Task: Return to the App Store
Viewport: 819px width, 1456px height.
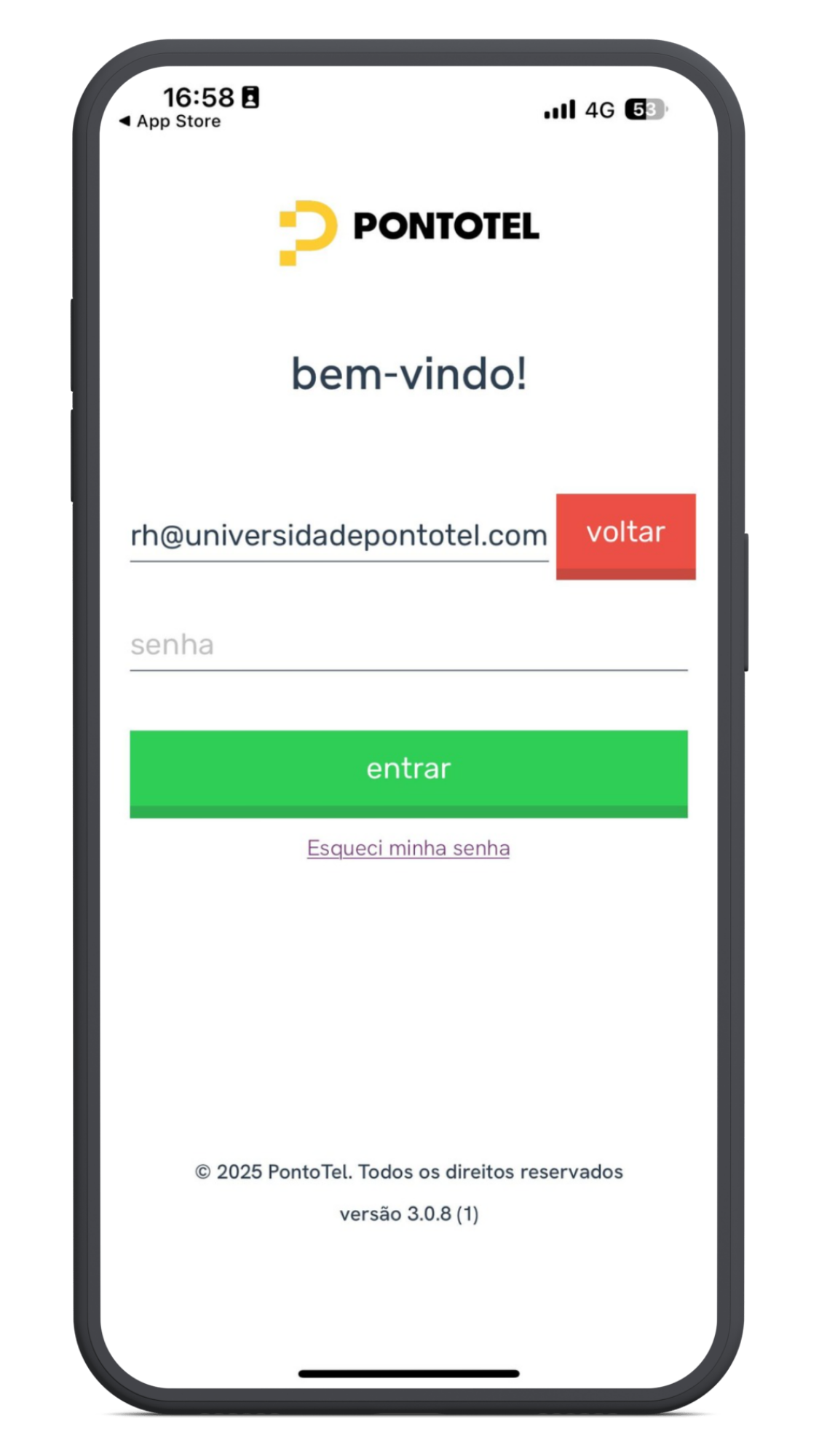Action: click(x=170, y=122)
